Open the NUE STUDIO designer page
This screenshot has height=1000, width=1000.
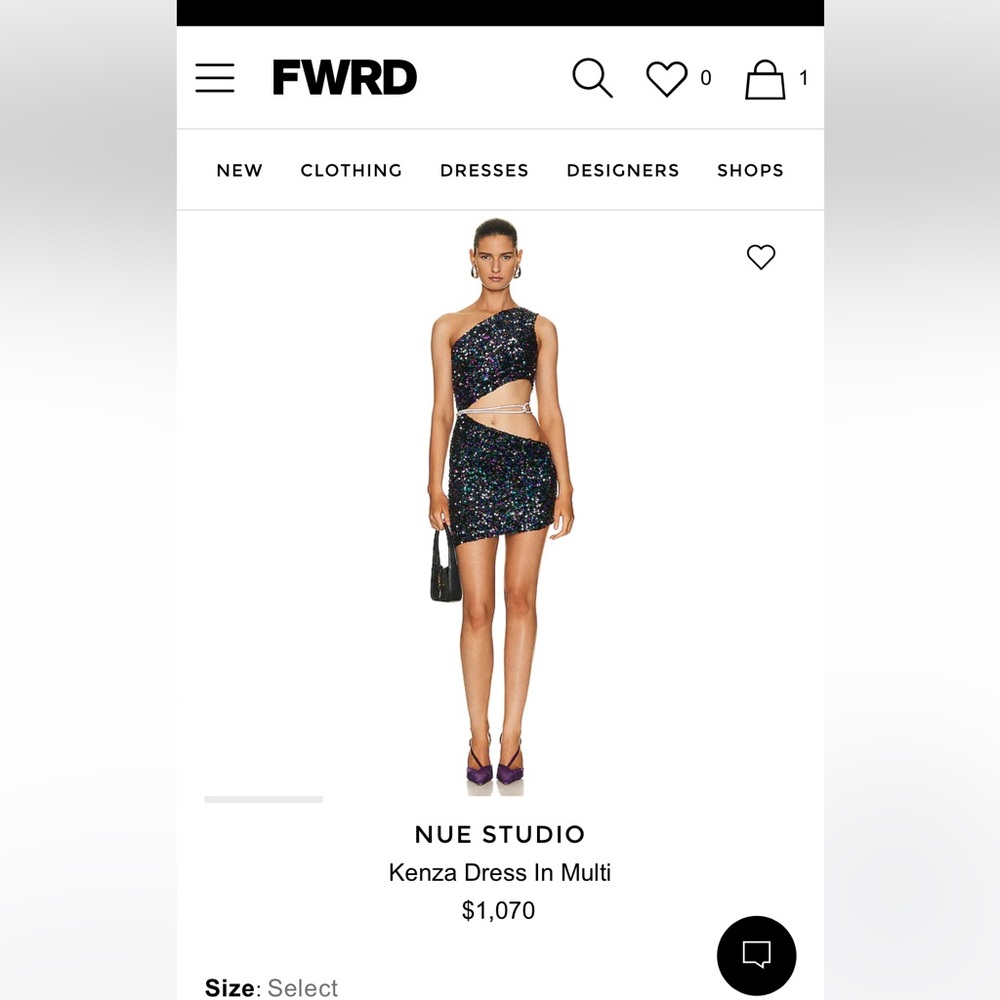(x=500, y=834)
